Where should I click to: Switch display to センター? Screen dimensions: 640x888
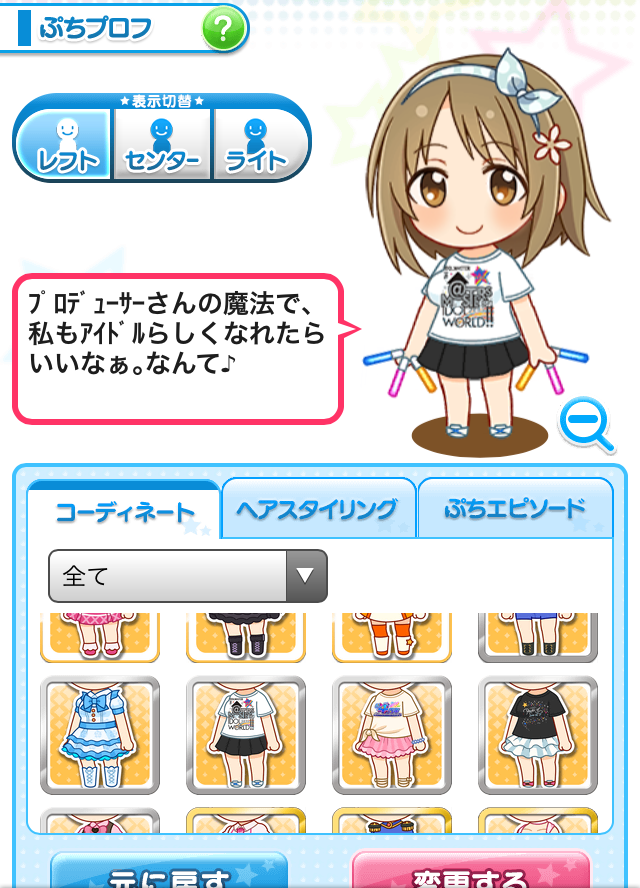pos(162,144)
